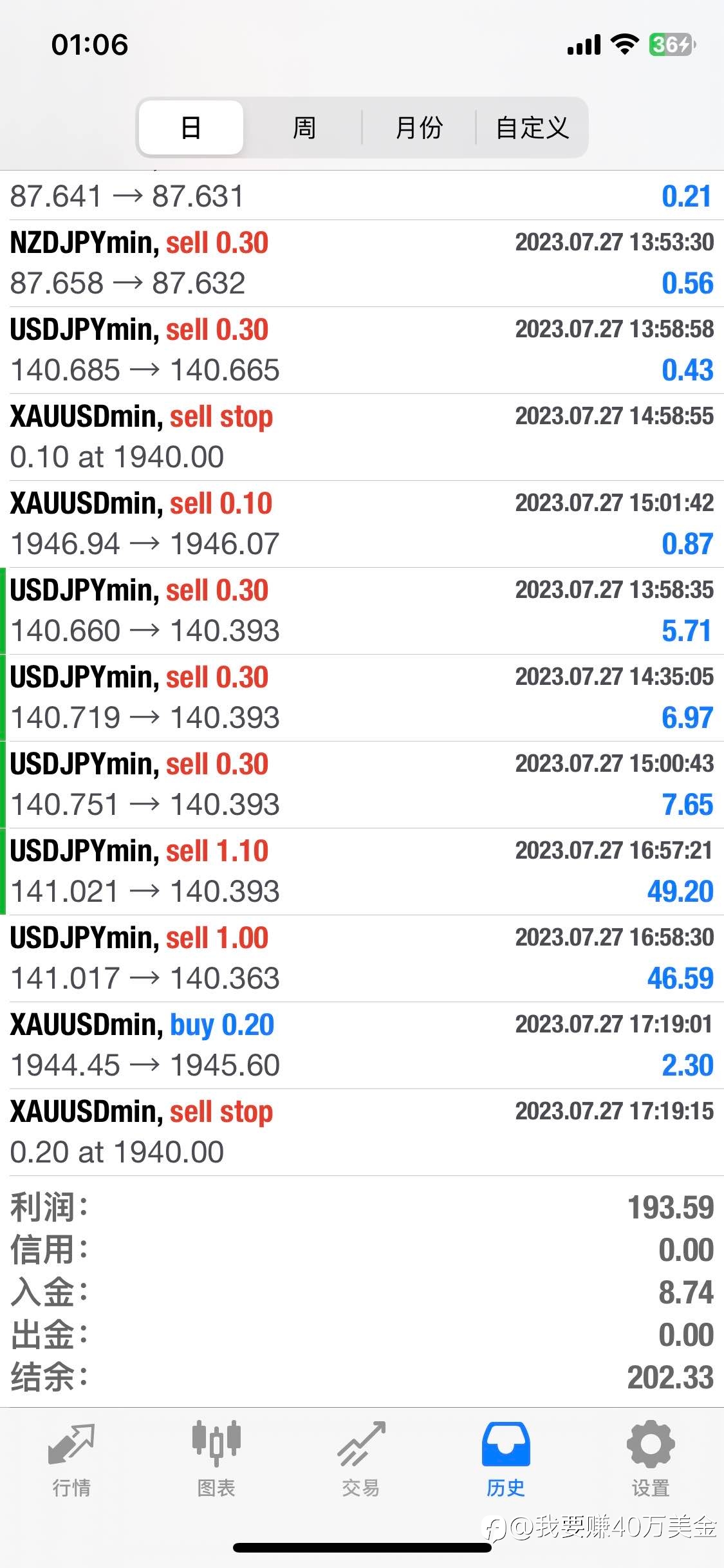
Task: Select the 月份 period tab
Action: point(419,127)
